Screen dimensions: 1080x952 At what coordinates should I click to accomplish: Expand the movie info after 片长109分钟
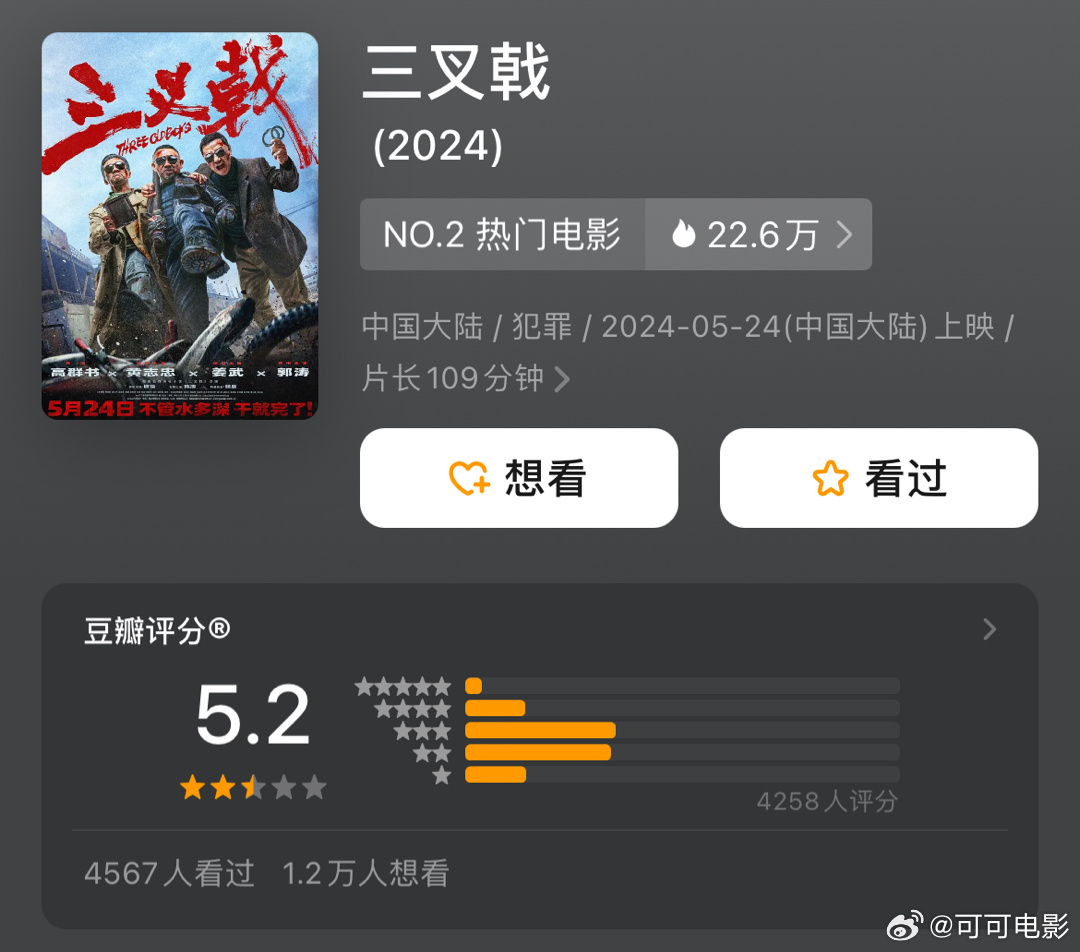(562, 380)
